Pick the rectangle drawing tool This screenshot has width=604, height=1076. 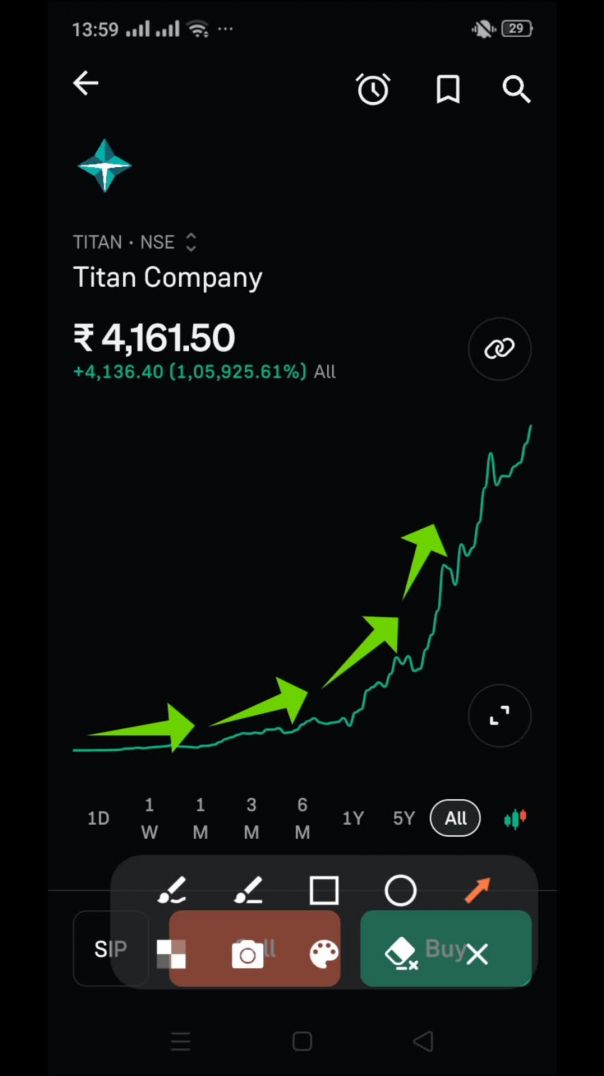click(x=324, y=890)
